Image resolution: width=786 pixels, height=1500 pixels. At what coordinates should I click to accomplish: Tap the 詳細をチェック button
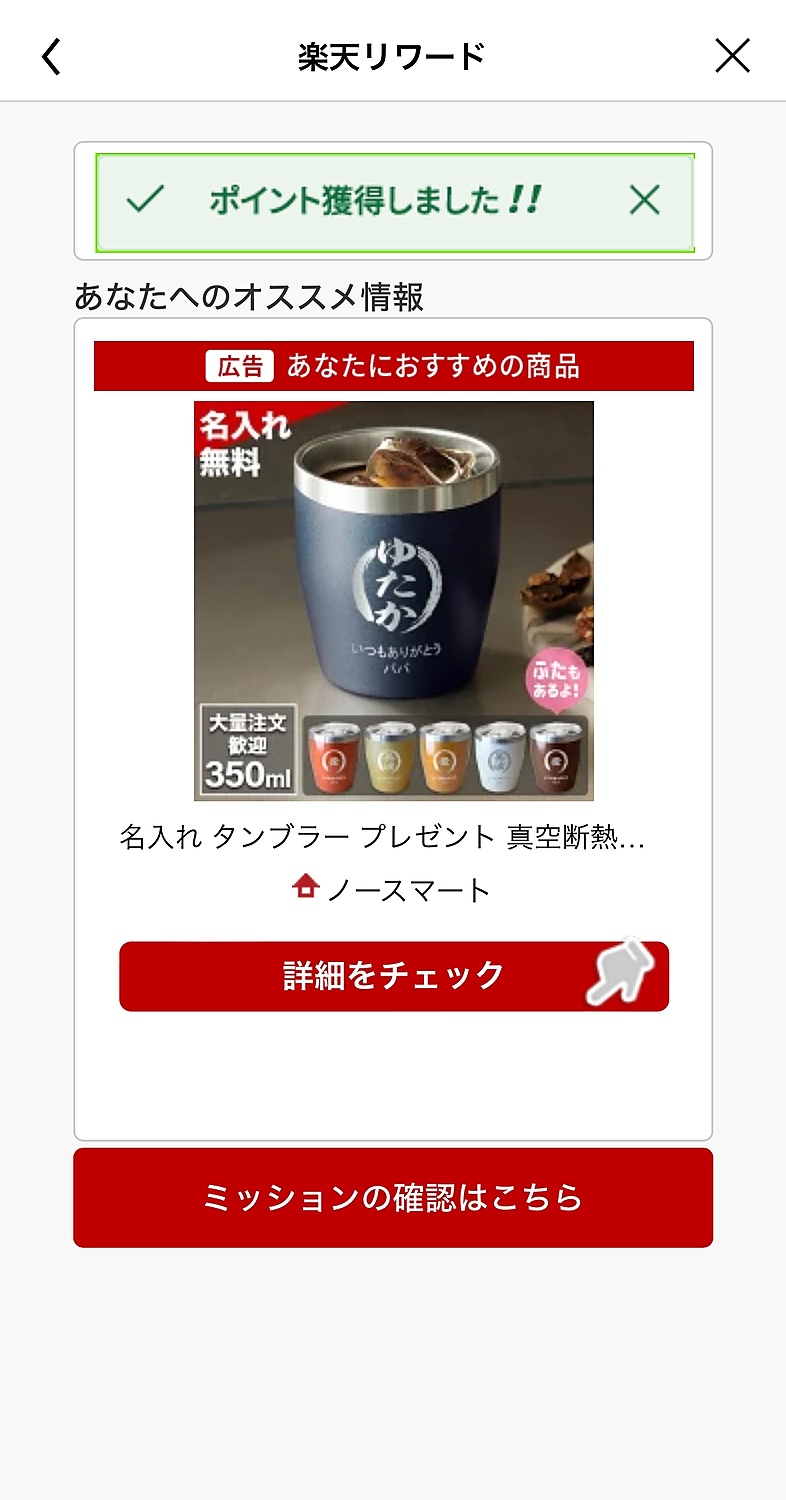click(x=393, y=976)
